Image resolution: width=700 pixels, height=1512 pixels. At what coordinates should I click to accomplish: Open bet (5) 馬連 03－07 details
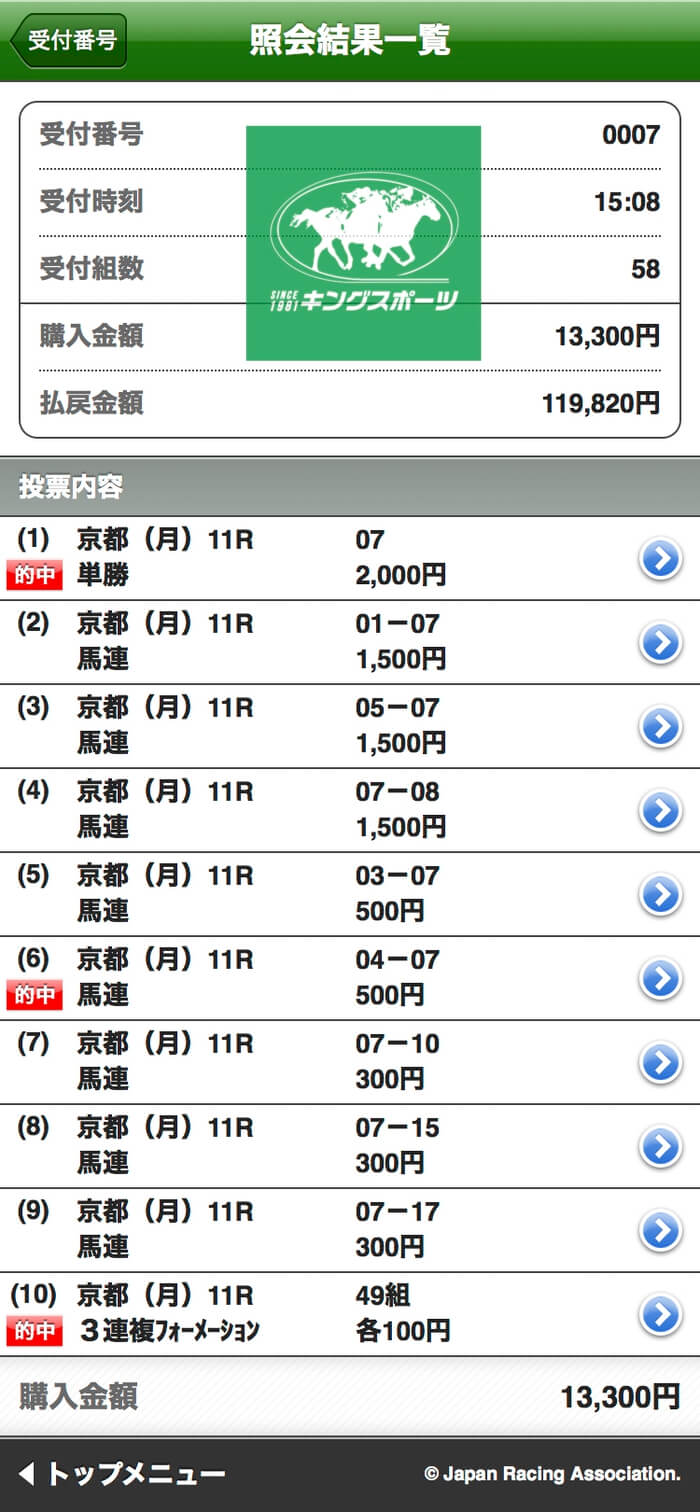tap(660, 894)
